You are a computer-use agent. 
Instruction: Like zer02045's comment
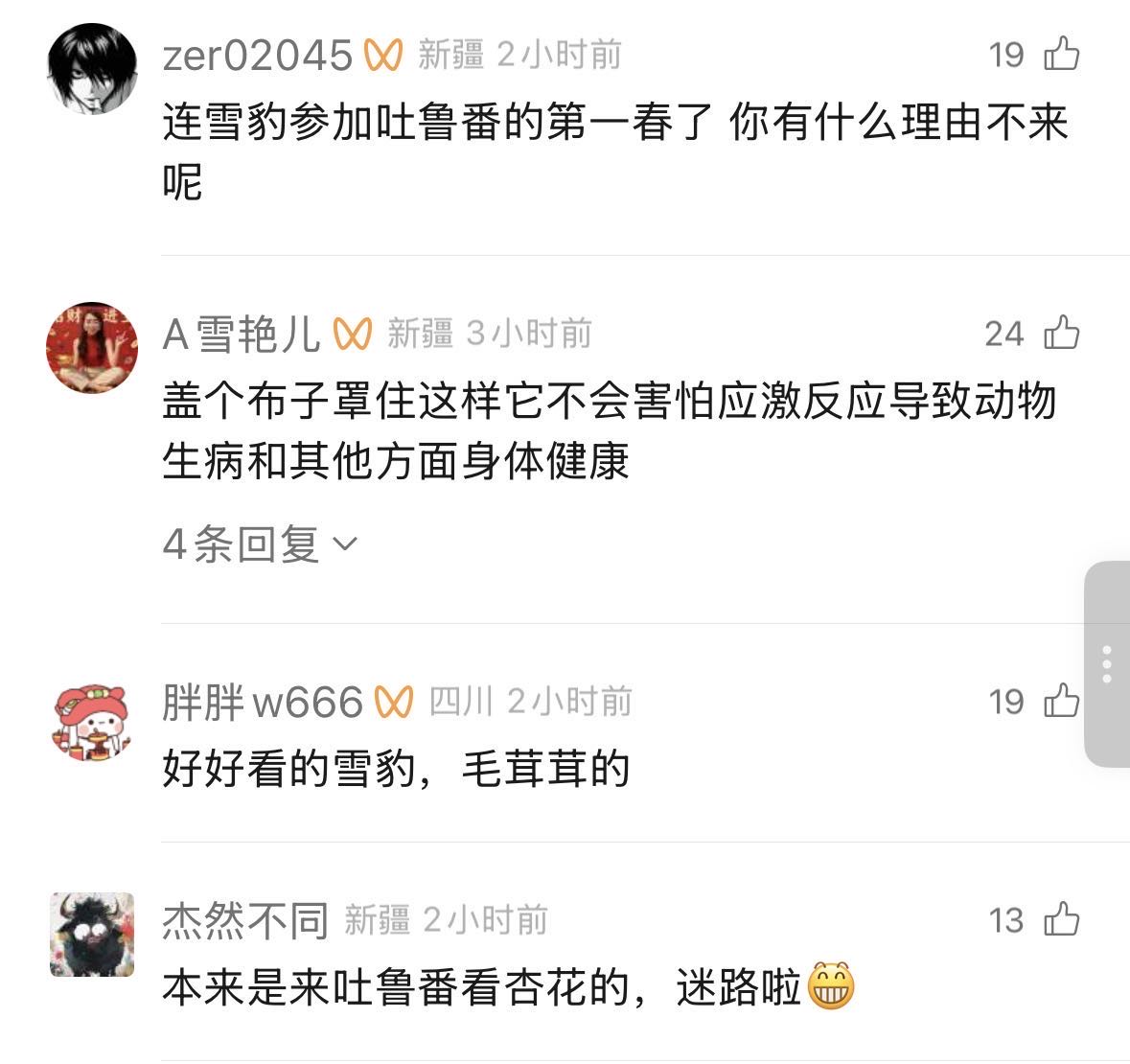1061,55
